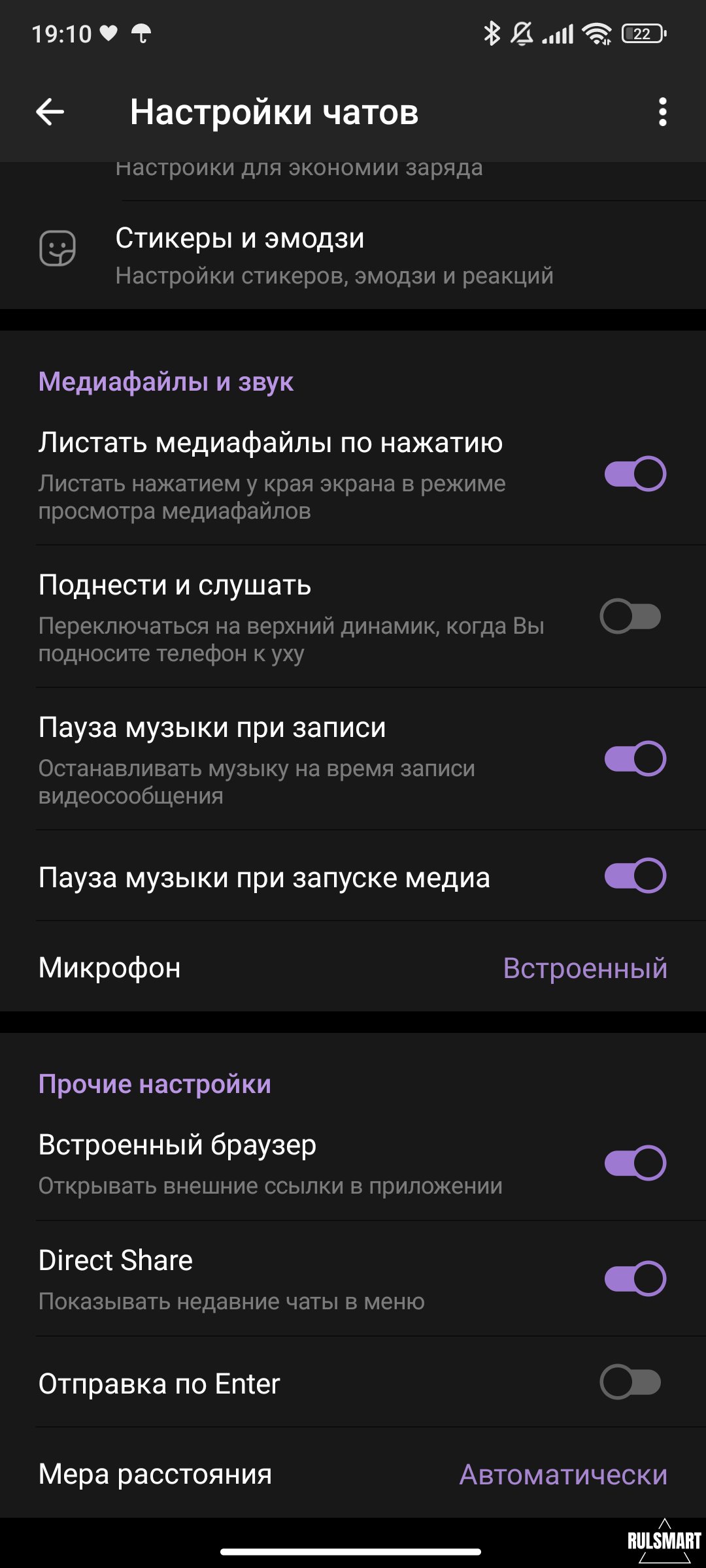Open the three-dot overflow menu
The image size is (706, 1568).
(662, 112)
